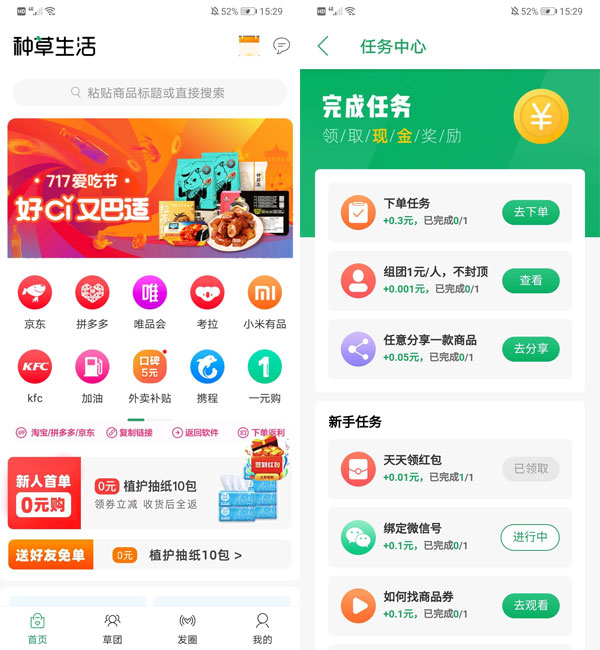Tap 进行中 on 绑定微信号
Screen dimensions: 600x650
pos(530,537)
